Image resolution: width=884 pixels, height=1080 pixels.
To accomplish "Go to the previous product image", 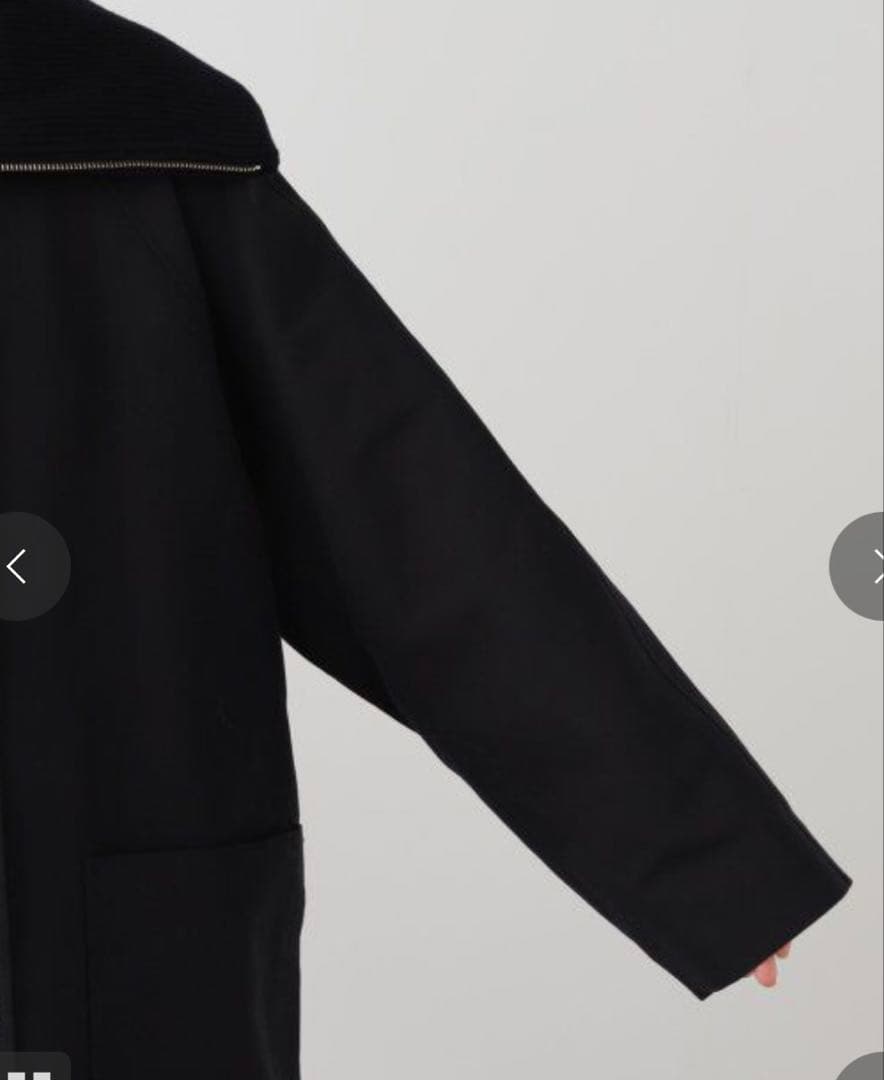I will 22,566.
